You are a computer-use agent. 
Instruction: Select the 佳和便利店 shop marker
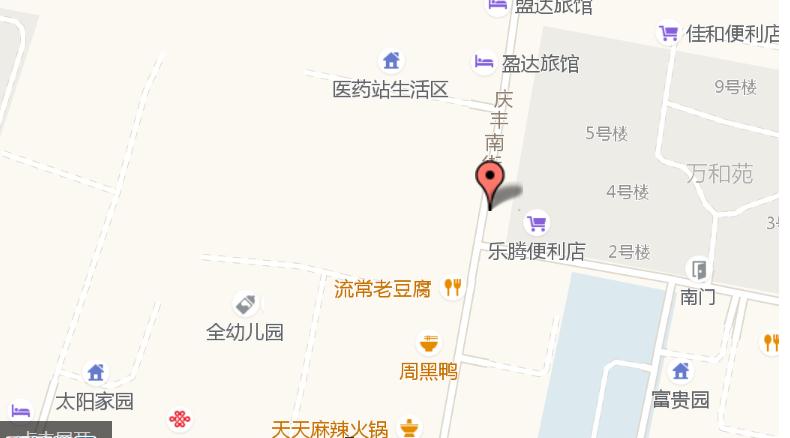[669, 33]
